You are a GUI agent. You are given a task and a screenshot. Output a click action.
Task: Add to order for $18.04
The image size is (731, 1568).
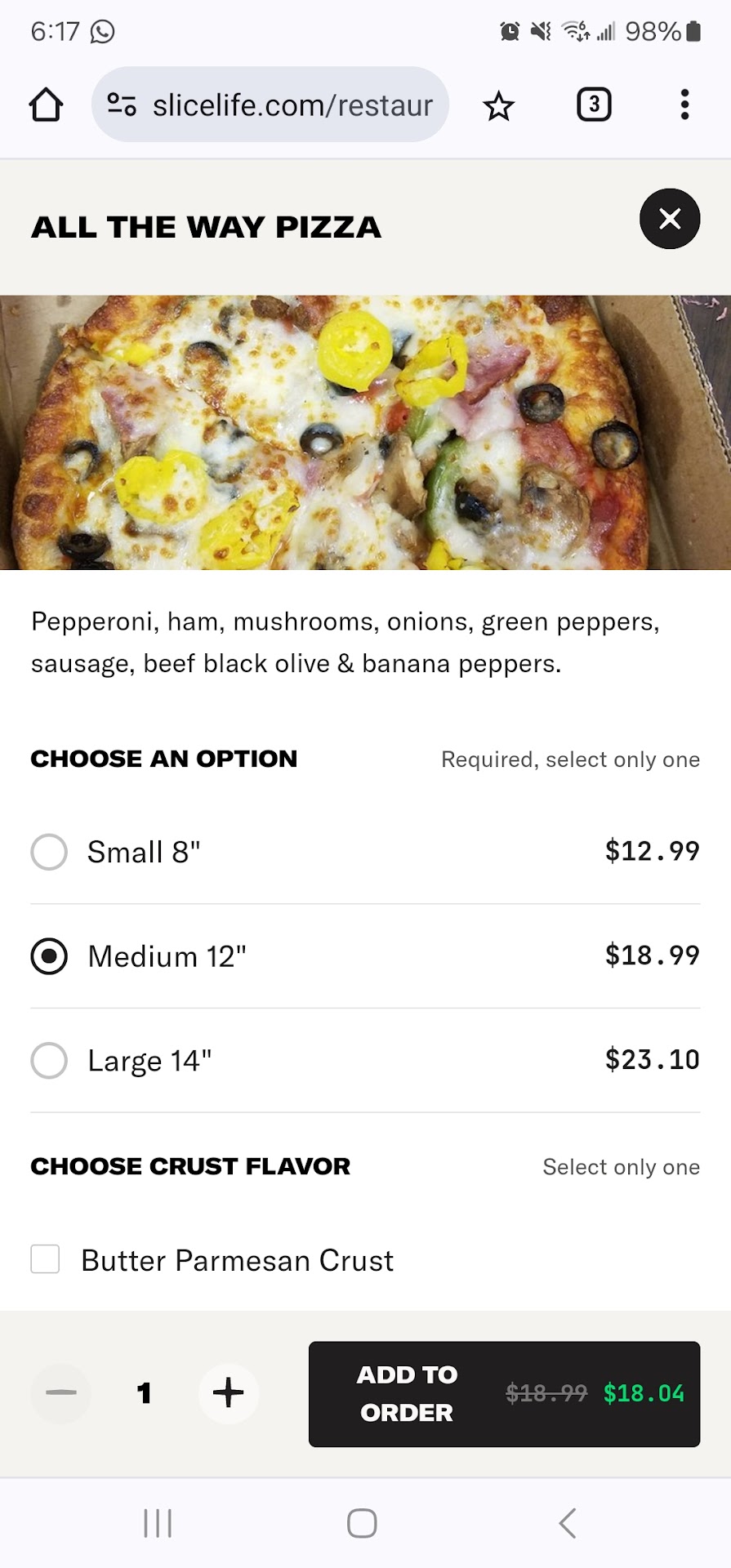[x=504, y=1394]
